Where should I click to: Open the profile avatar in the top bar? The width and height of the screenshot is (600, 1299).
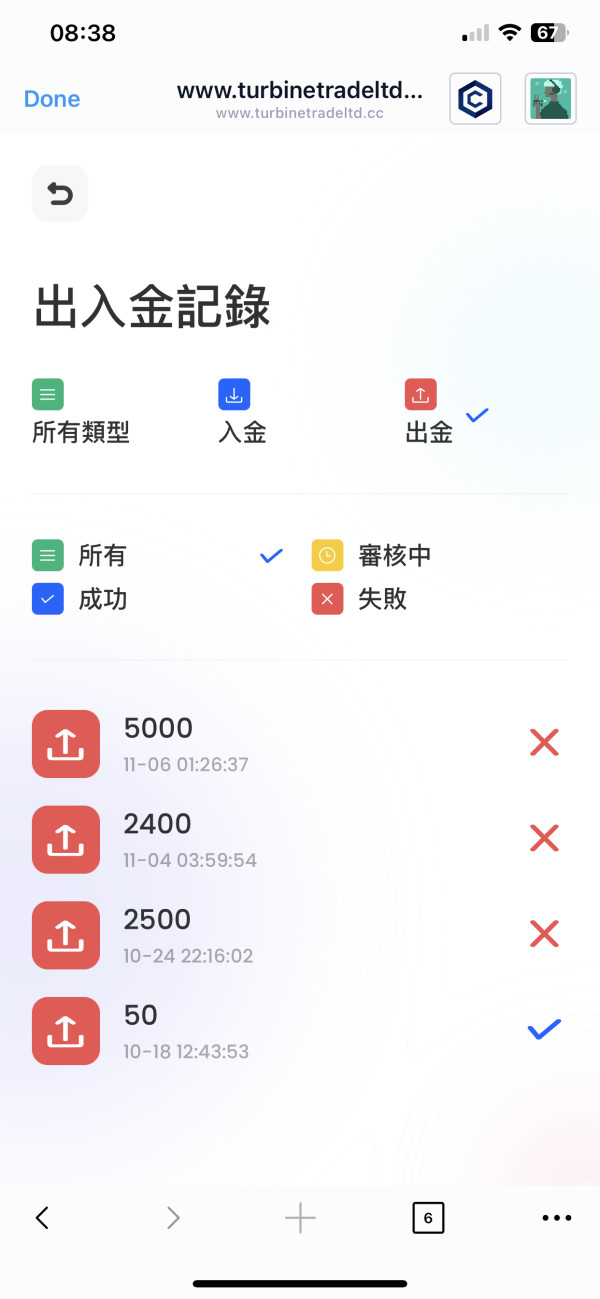(551, 99)
